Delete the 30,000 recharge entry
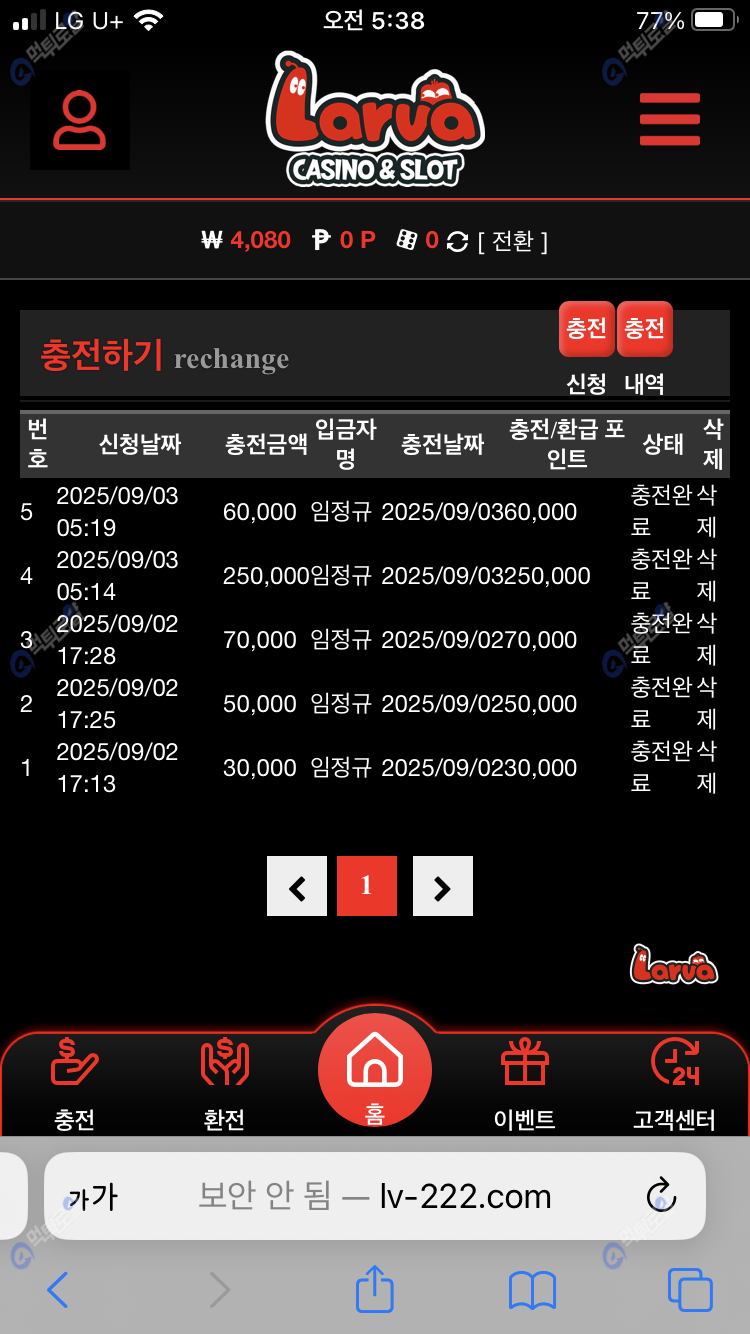The height and width of the screenshot is (1334, 750). click(x=707, y=767)
